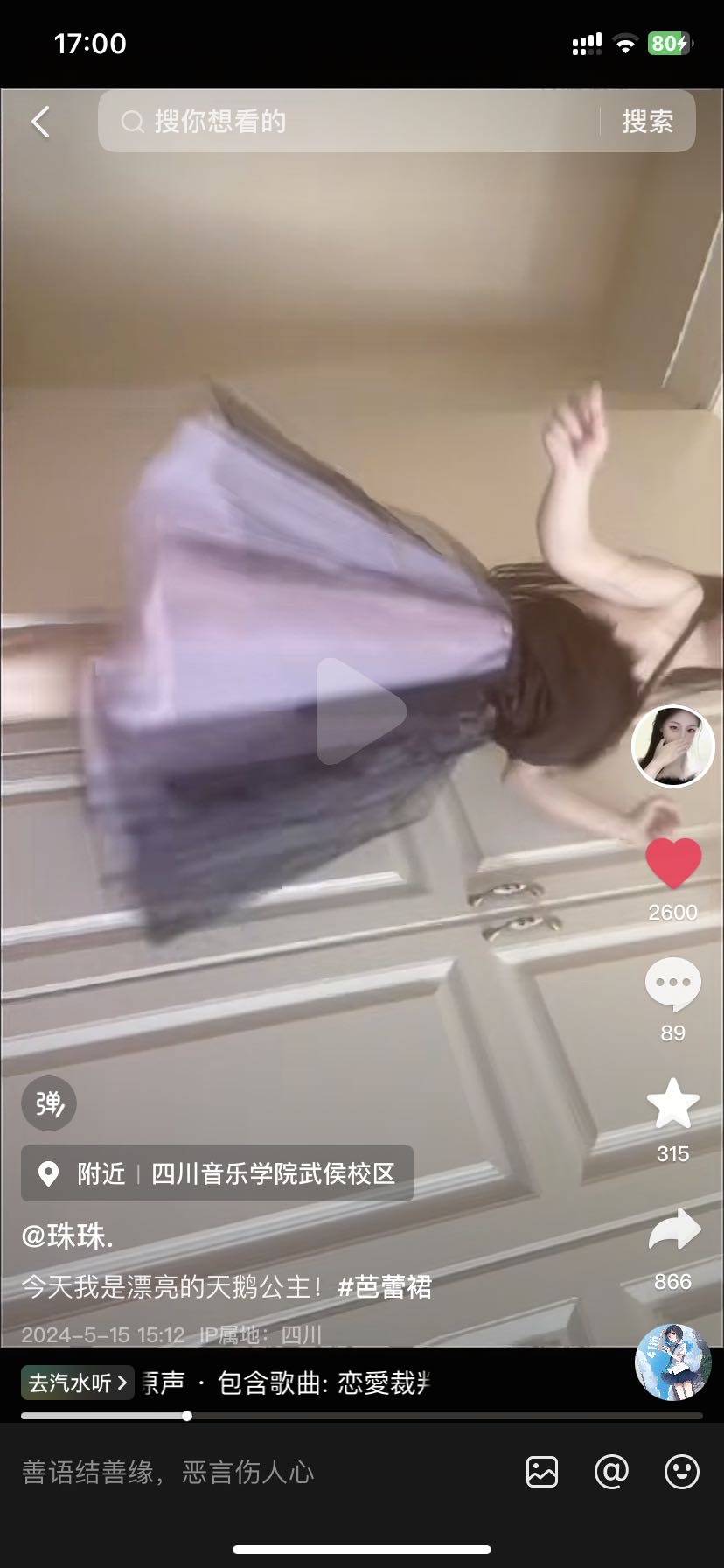Like the video with the heart icon
Screen dimensions: 724x1568
pos(672,863)
